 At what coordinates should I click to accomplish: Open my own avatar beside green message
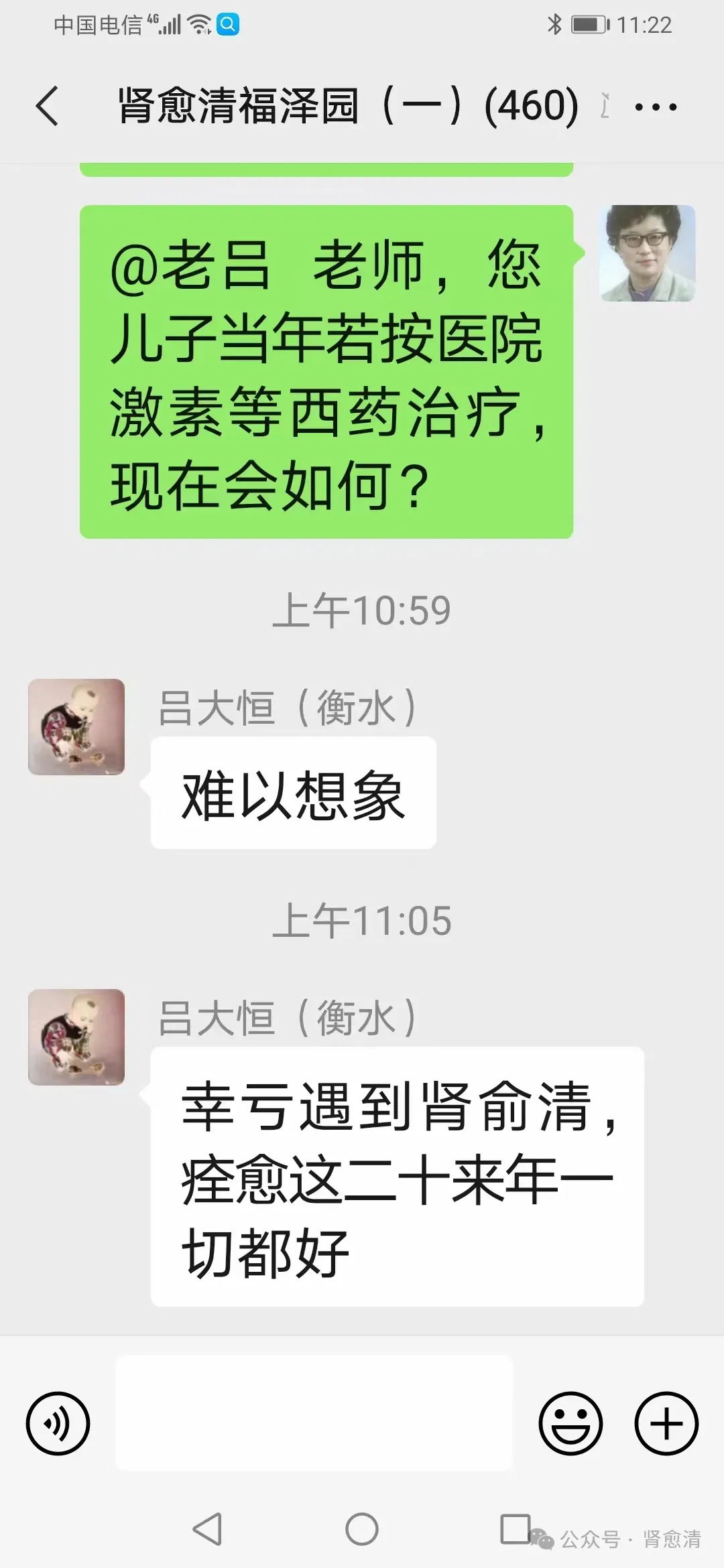647,253
